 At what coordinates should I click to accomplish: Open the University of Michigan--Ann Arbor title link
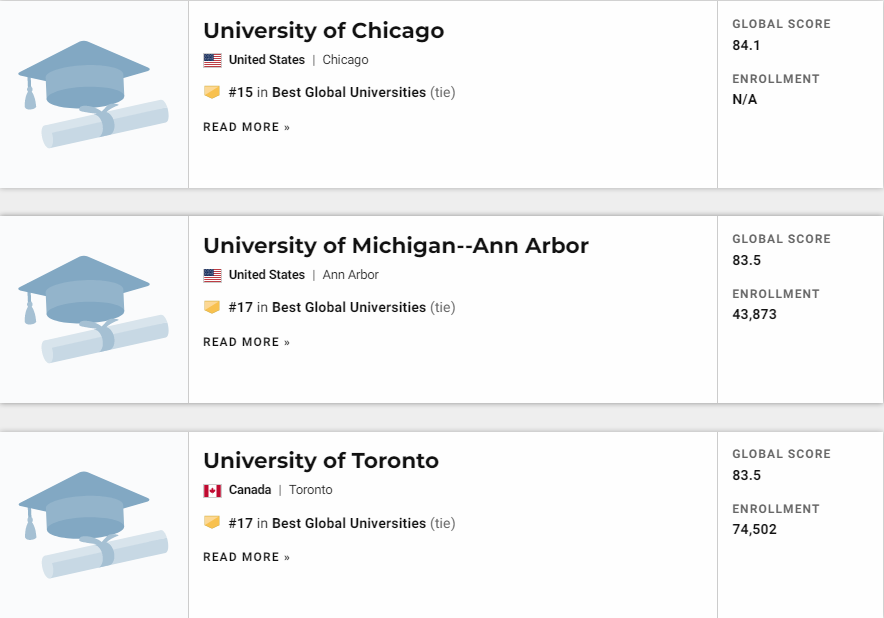[395, 246]
